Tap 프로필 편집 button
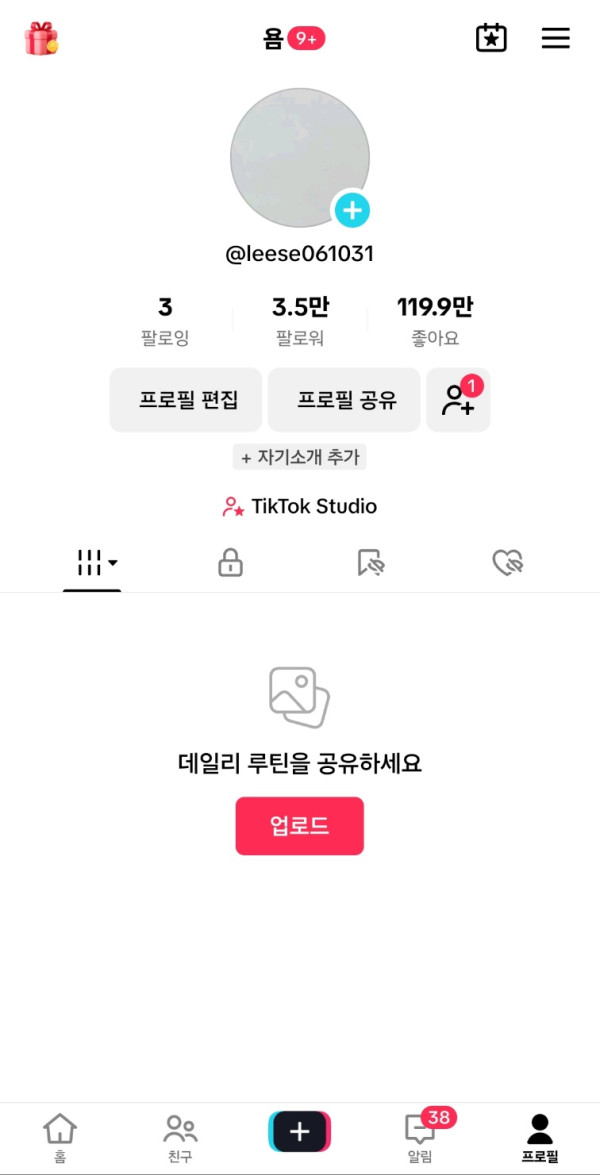Image resolution: width=600 pixels, height=1175 pixels. (186, 400)
